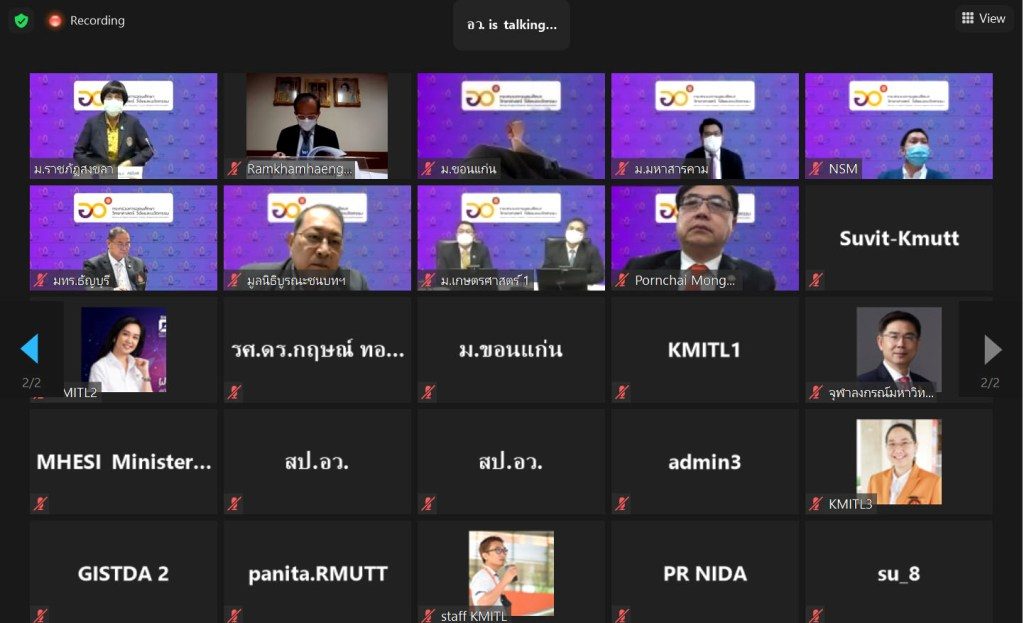Select the su_8 participant tile
This screenshot has width=1024, height=623.
[x=898, y=574]
